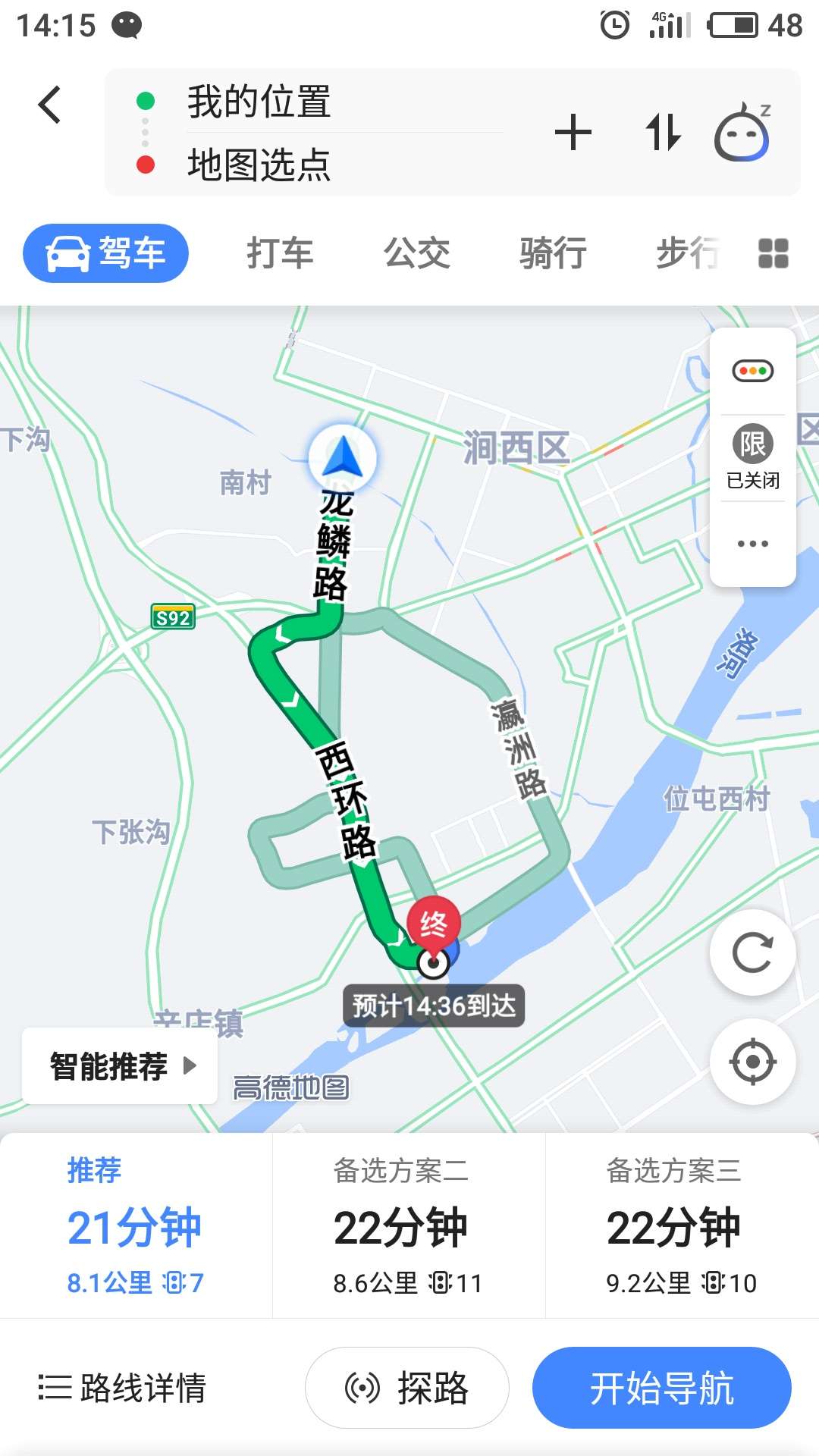This screenshot has height=1456, width=819.
Task: Open the three-dot map options
Action: [x=752, y=544]
